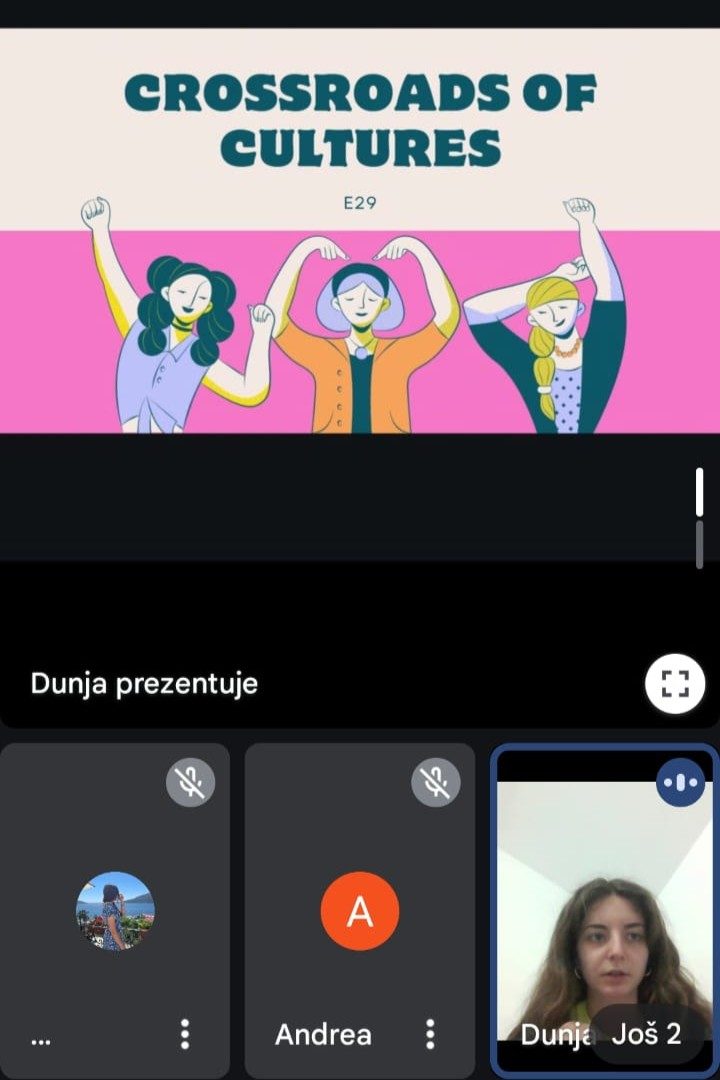The height and width of the screenshot is (1080, 720).
Task: Open options for the participant with profile photo
Action: coord(185,1034)
